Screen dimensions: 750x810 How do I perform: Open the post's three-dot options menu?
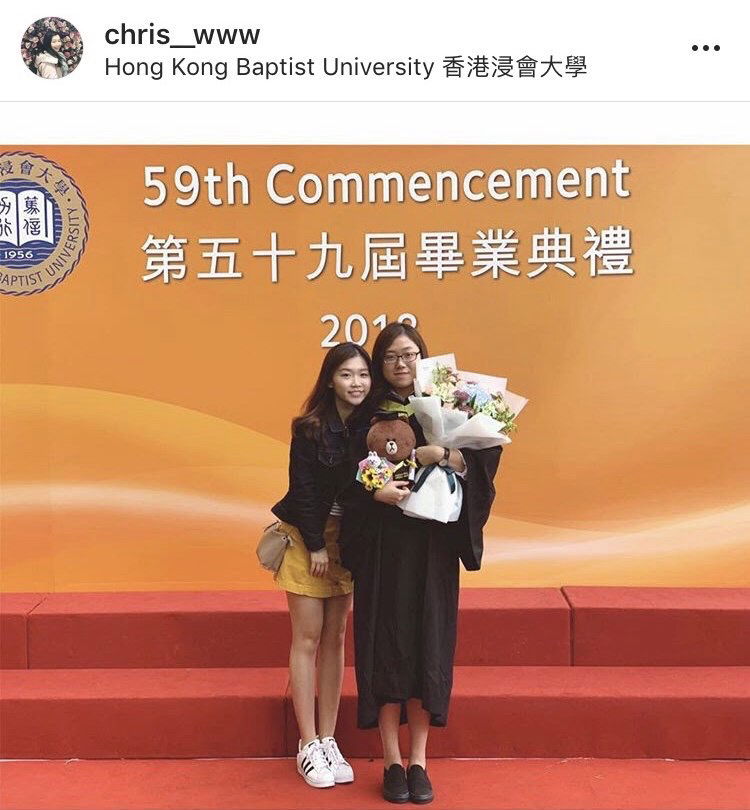coord(705,48)
